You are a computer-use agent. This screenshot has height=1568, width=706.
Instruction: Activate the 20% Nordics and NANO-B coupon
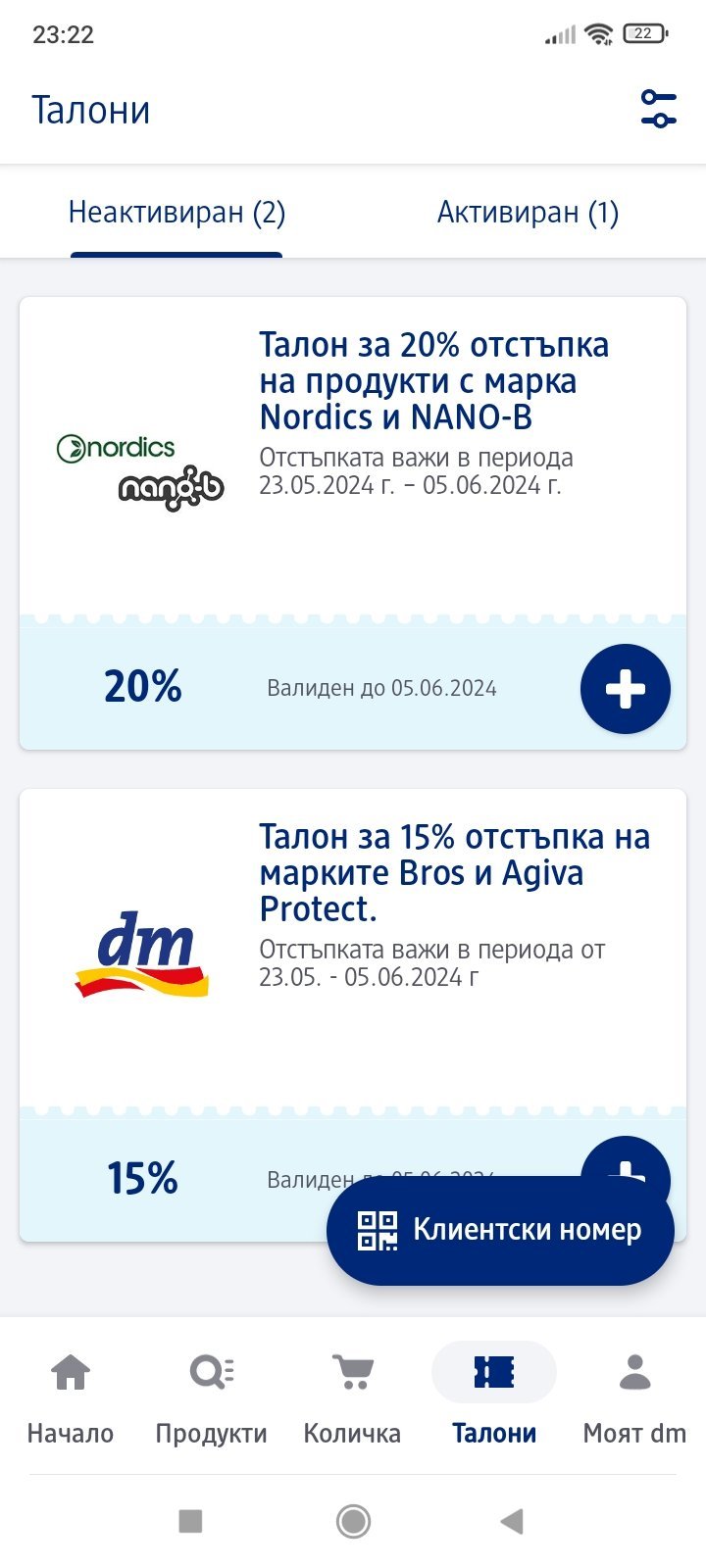(x=625, y=689)
